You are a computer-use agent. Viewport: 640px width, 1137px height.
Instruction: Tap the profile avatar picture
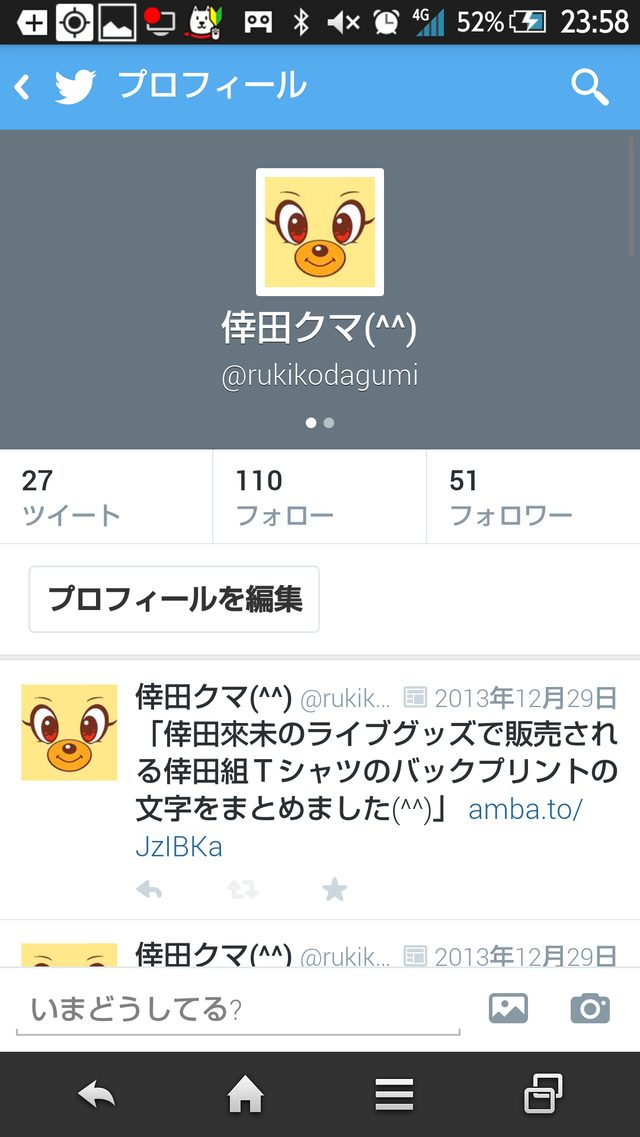320,232
